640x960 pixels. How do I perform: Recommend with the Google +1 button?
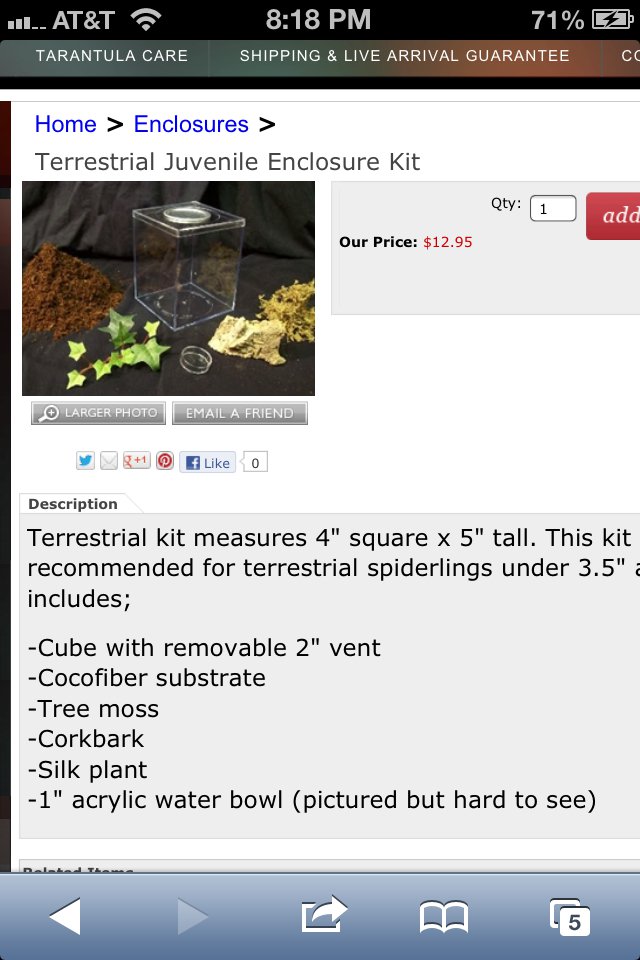[x=136, y=461]
